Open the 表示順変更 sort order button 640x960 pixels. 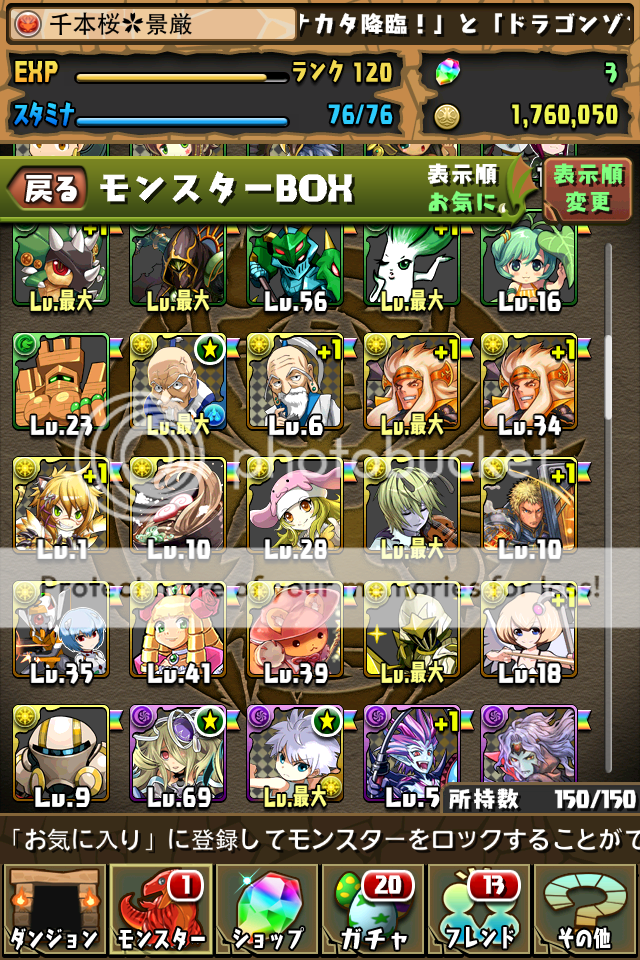point(588,188)
